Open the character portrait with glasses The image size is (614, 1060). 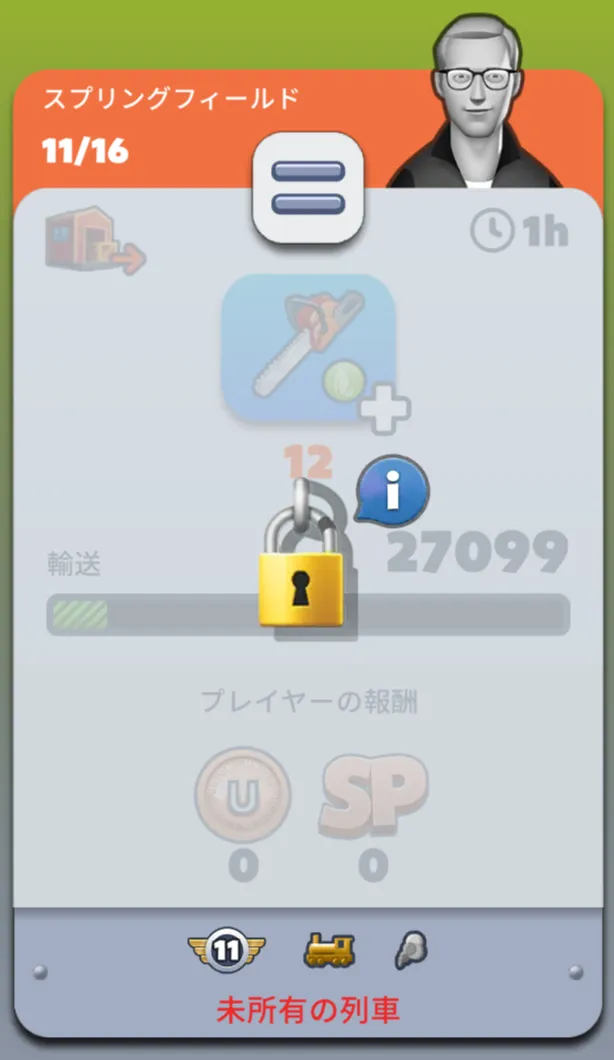click(476, 99)
